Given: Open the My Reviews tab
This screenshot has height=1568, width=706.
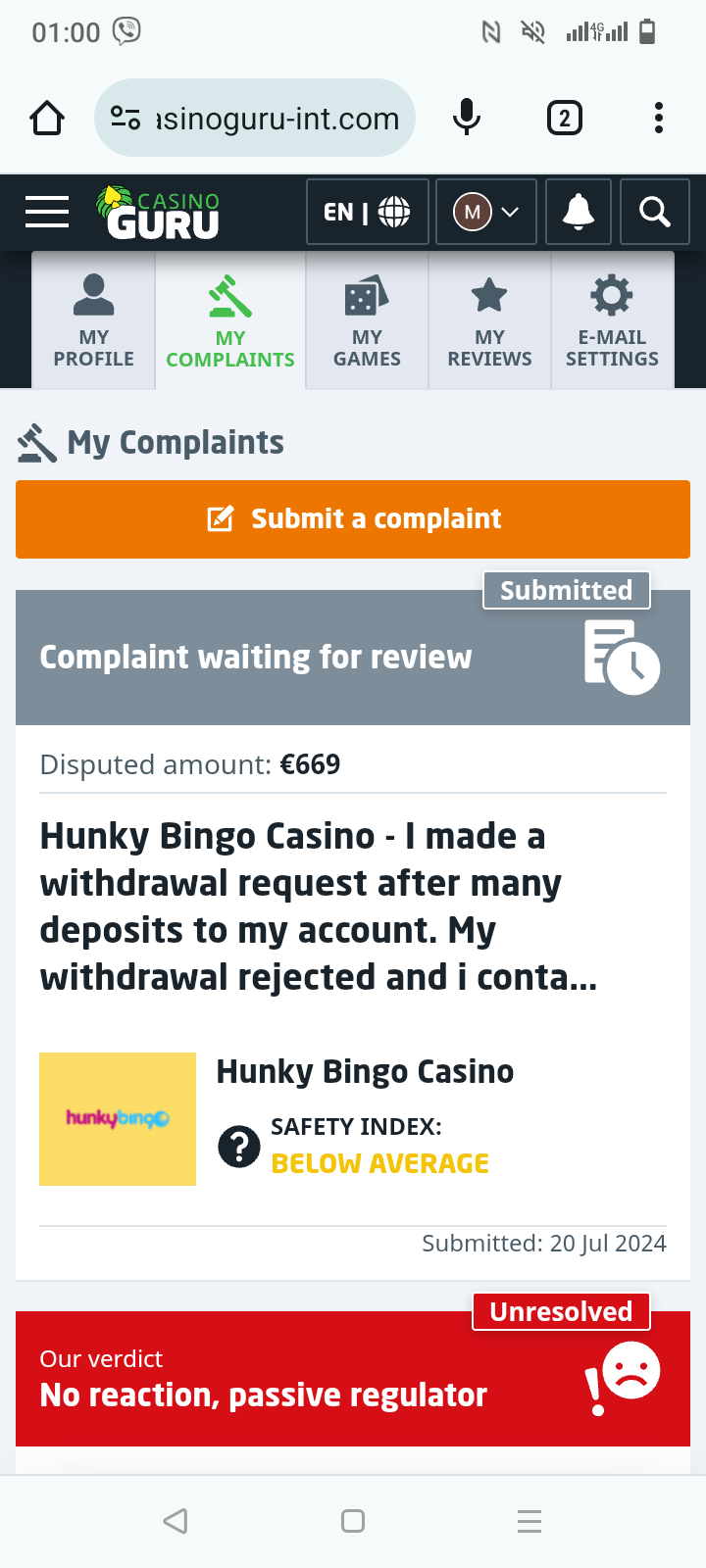Looking at the screenshot, I should pyautogui.click(x=489, y=321).
